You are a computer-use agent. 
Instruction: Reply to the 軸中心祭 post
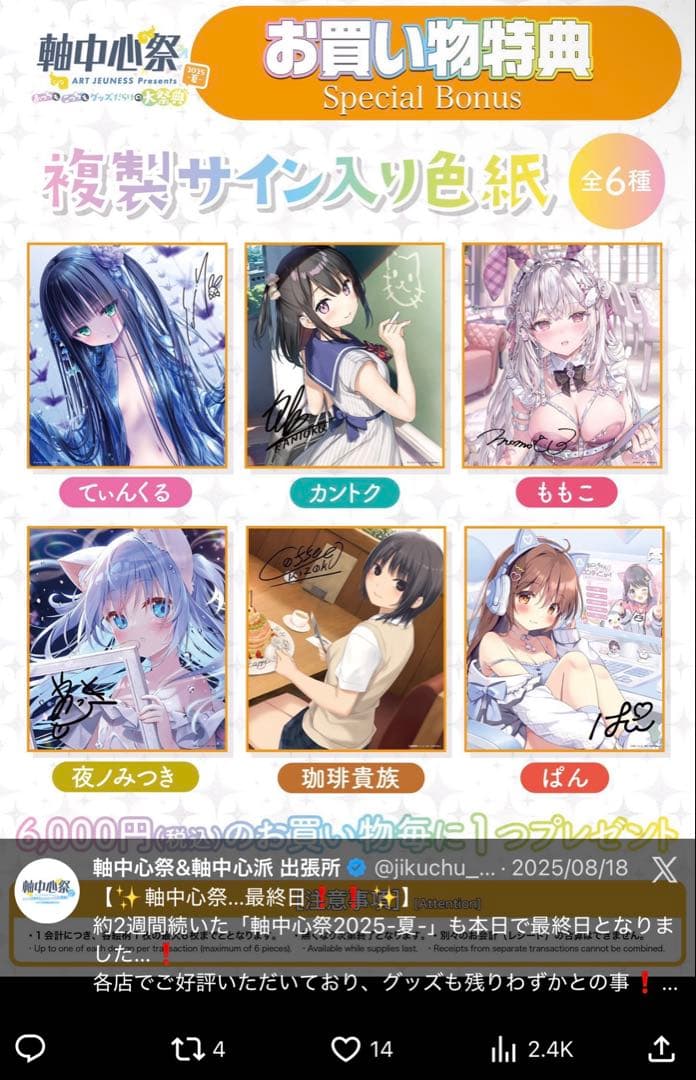(31, 1048)
